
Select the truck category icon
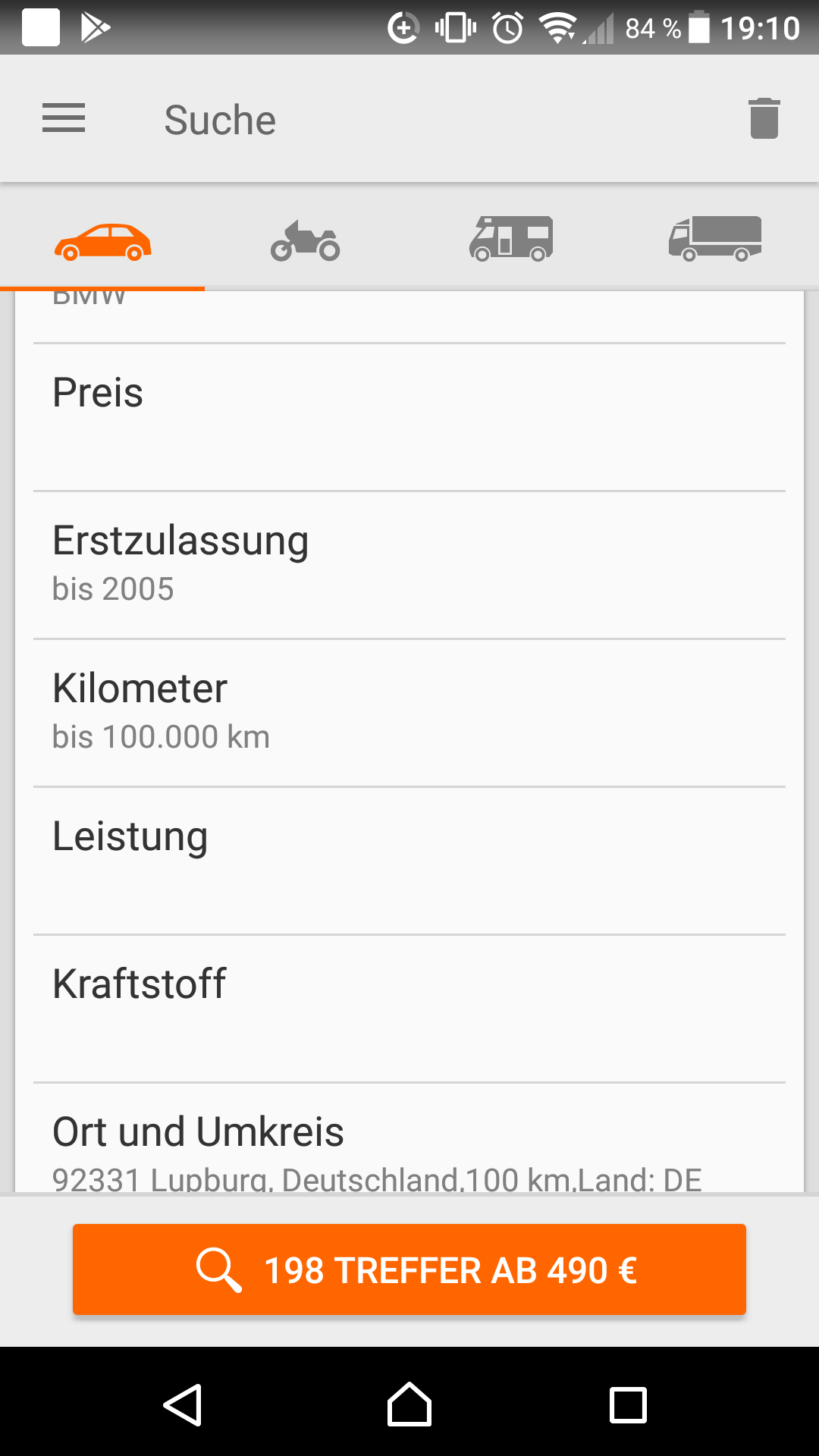coord(715,239)
